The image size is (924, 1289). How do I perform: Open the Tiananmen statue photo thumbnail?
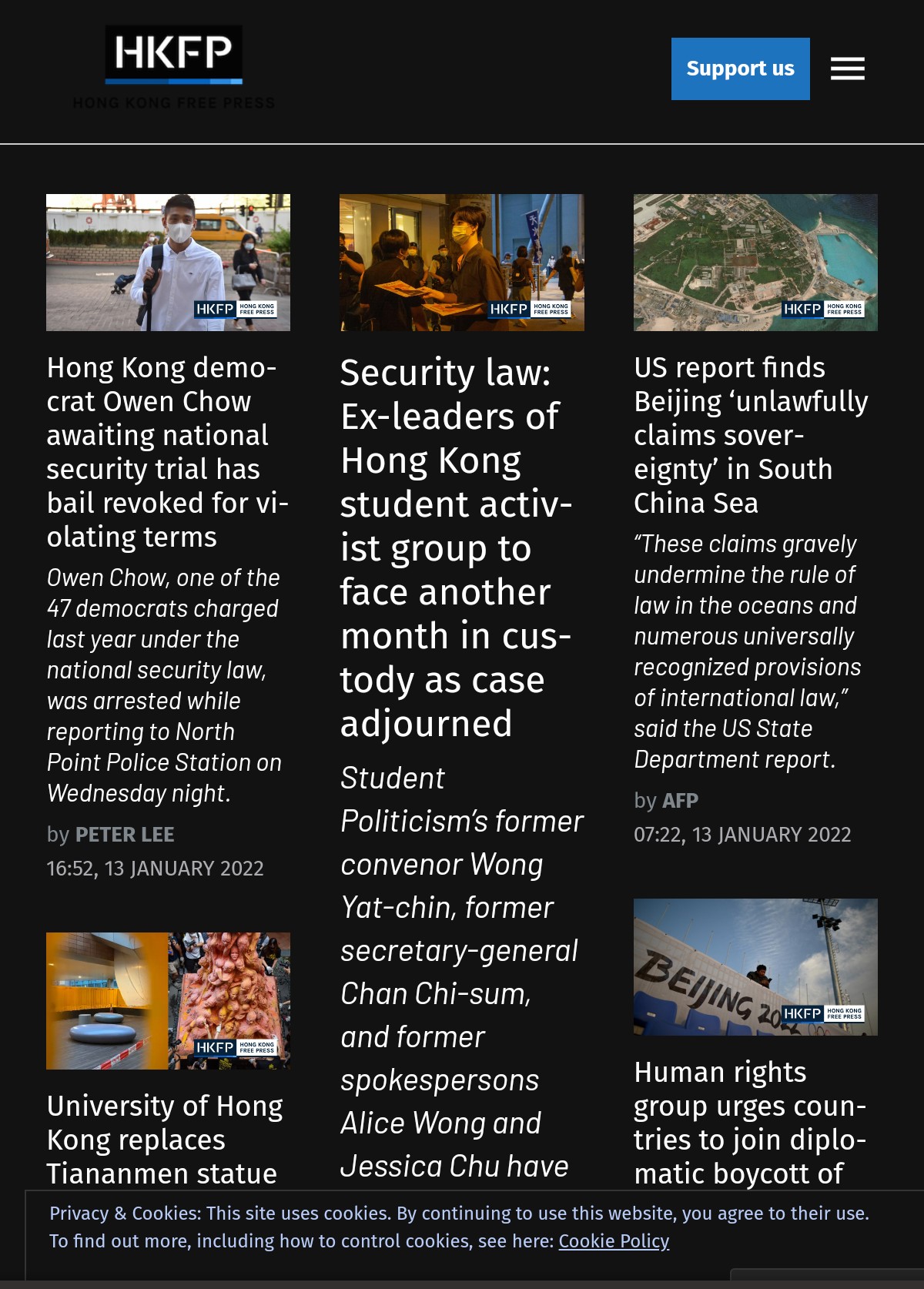168,1000
